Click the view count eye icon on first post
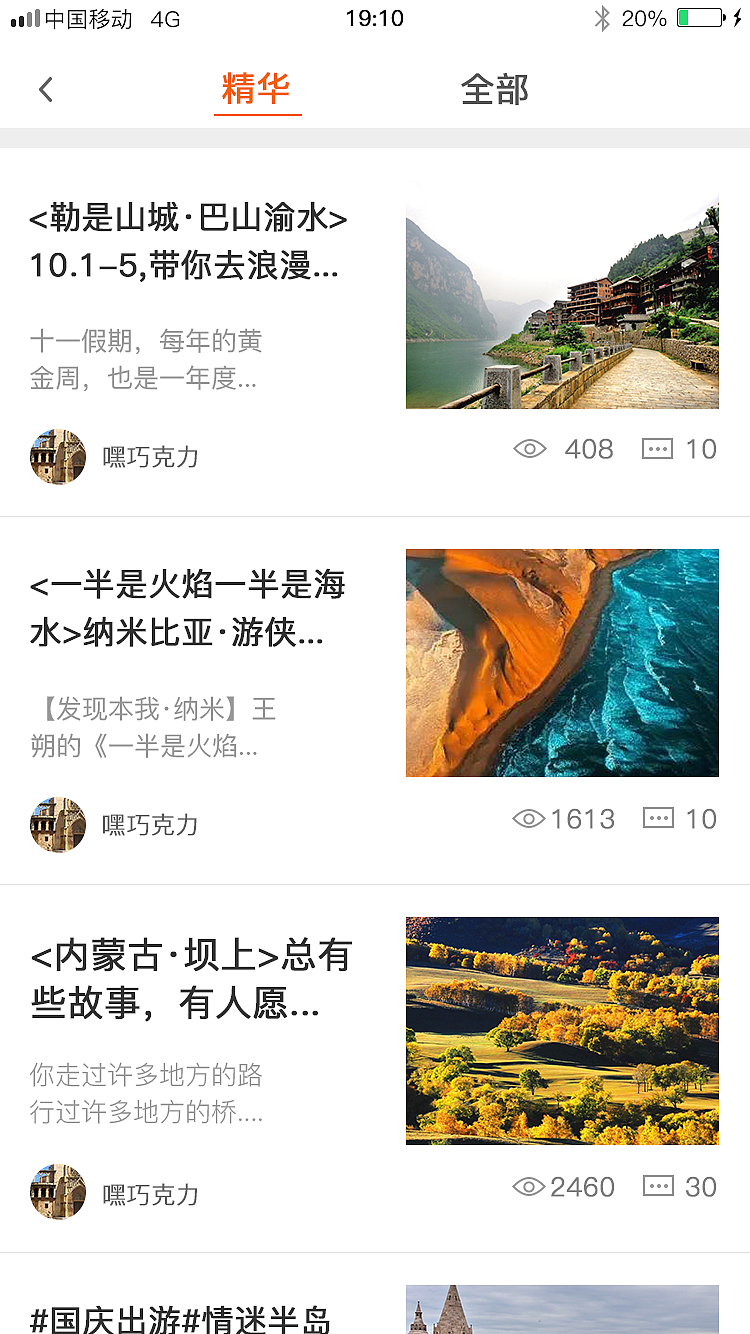Image resolution: width=750 pixels, height=1334 pixels. coord(530,449)
